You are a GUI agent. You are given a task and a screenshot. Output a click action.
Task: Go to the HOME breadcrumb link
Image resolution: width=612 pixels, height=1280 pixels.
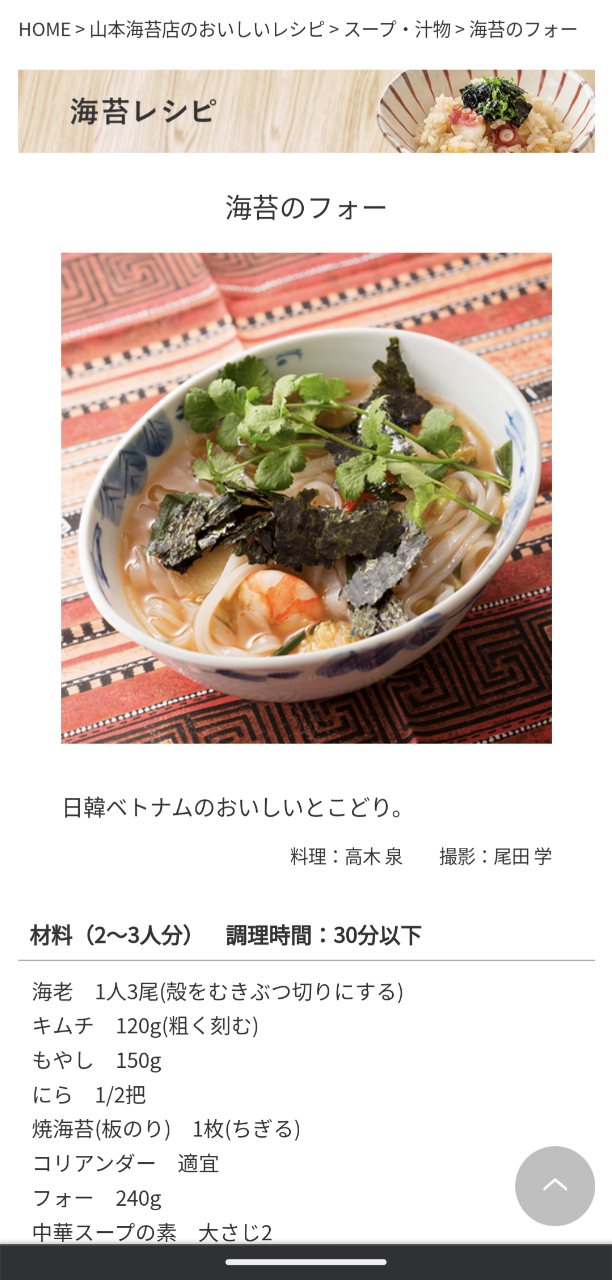pos(44,29)
